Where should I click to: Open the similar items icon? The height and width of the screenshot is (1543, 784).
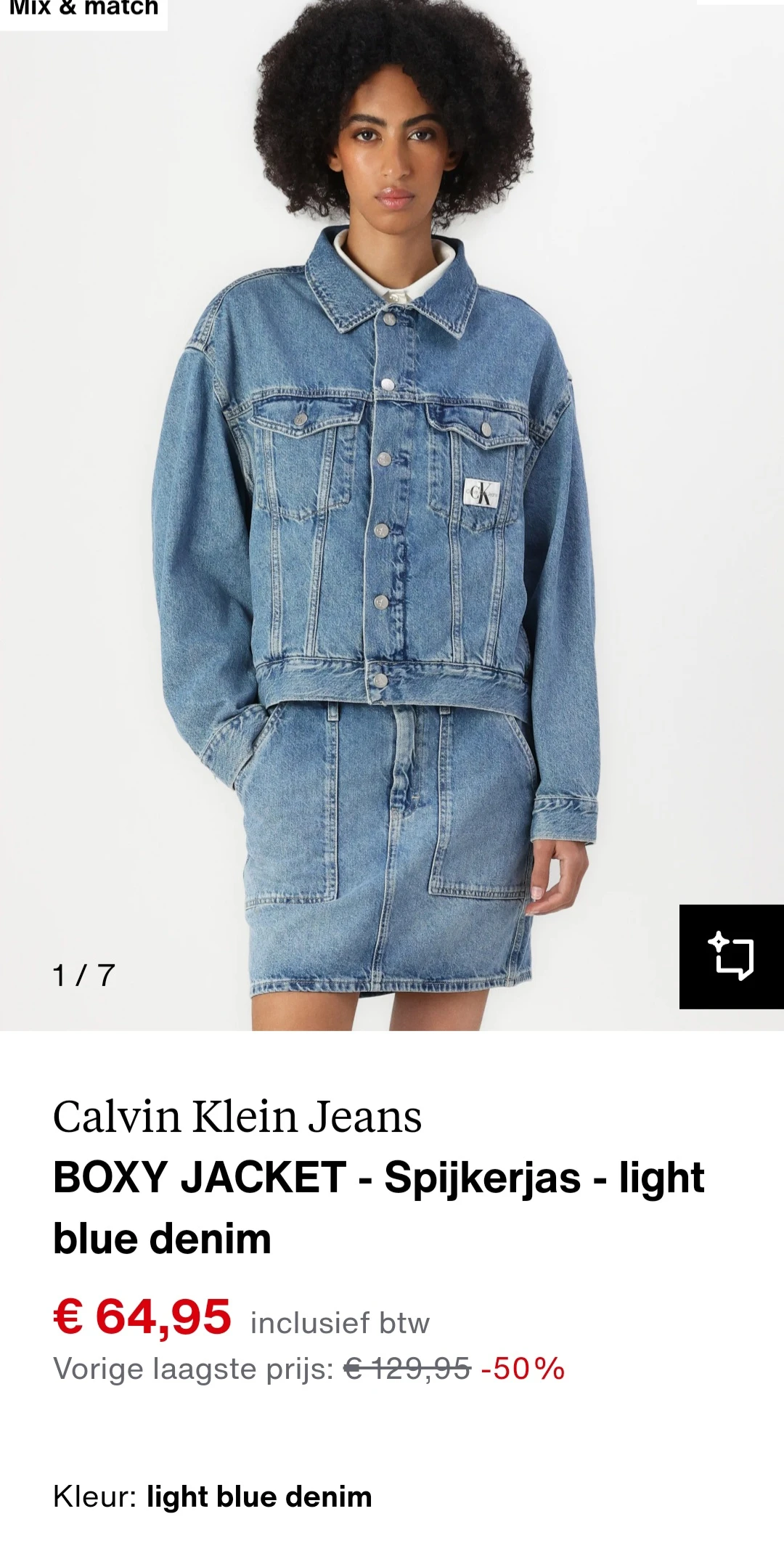point(731,956)
